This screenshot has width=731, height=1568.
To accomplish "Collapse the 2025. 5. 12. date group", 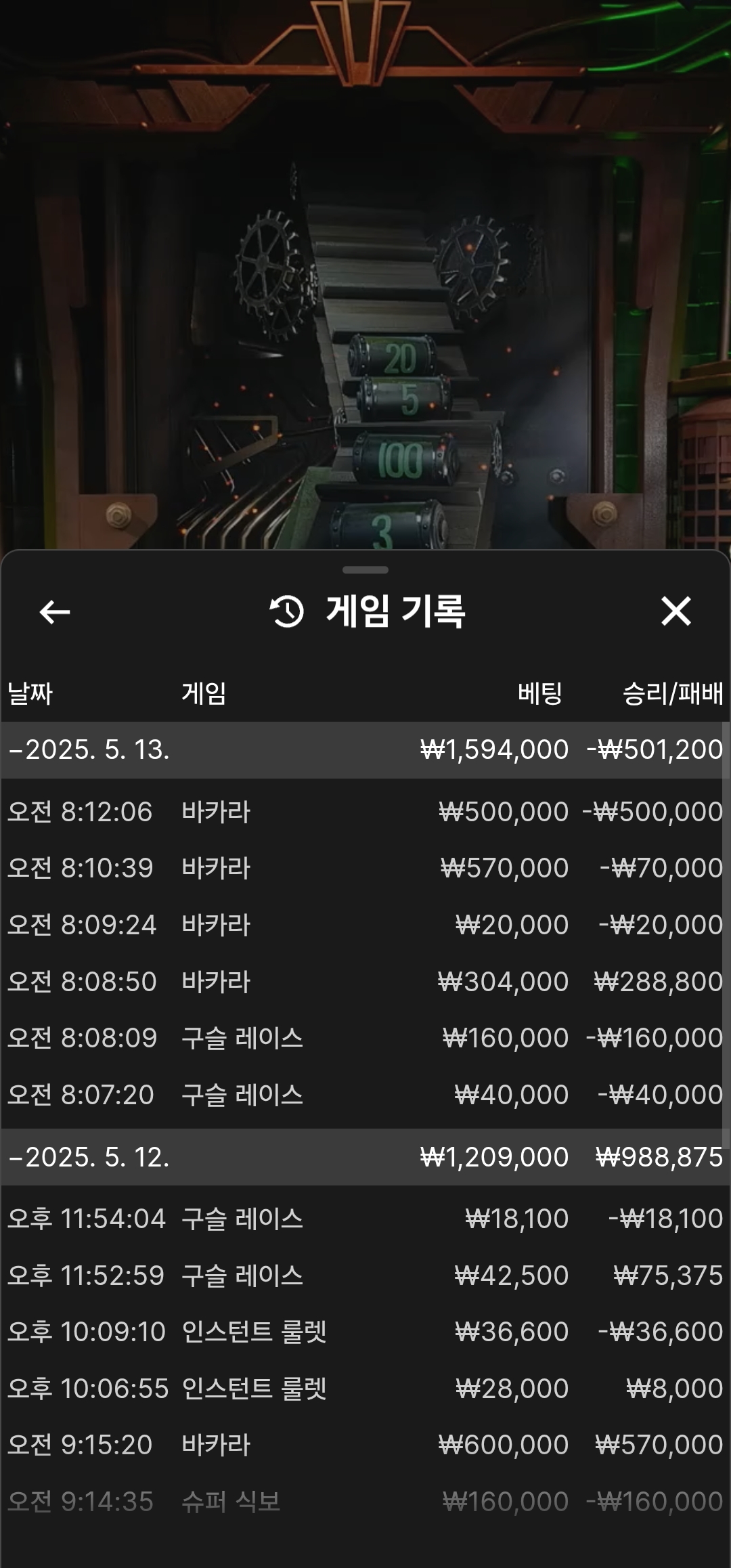I will click(88, 1157).
